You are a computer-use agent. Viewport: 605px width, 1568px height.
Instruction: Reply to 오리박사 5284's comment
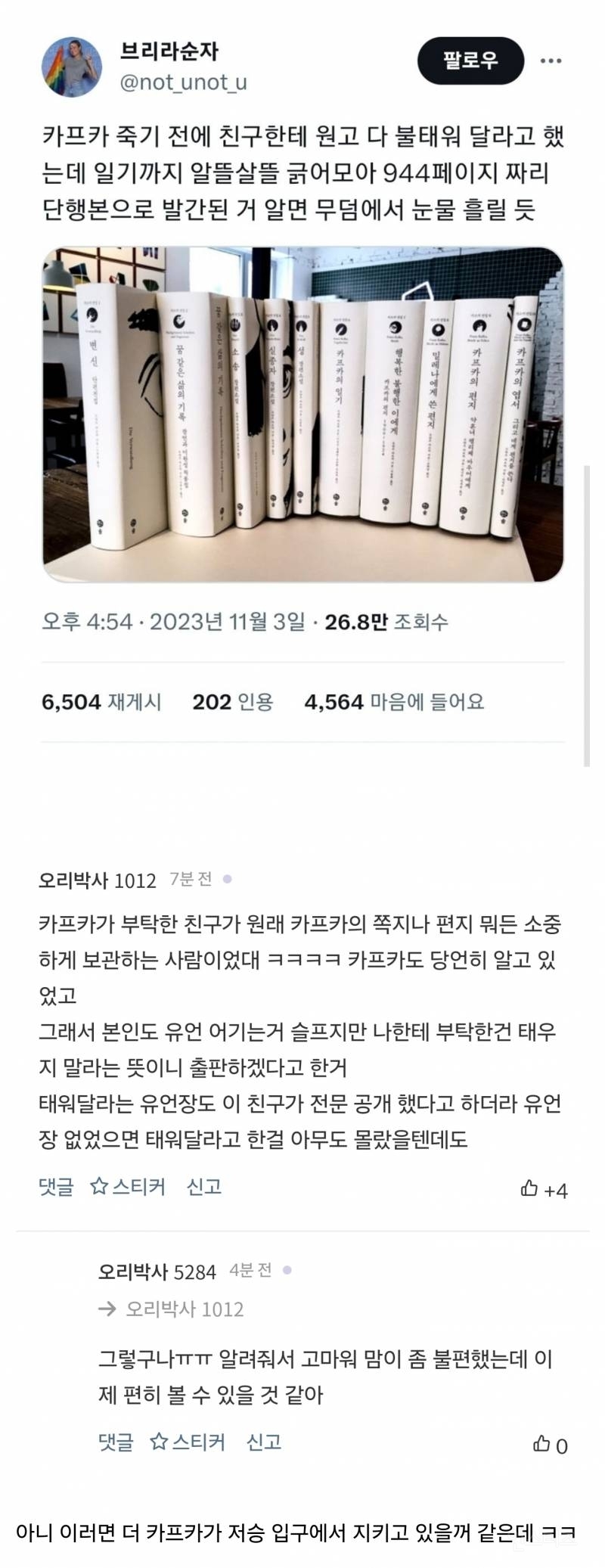(x=116, y=1442)
